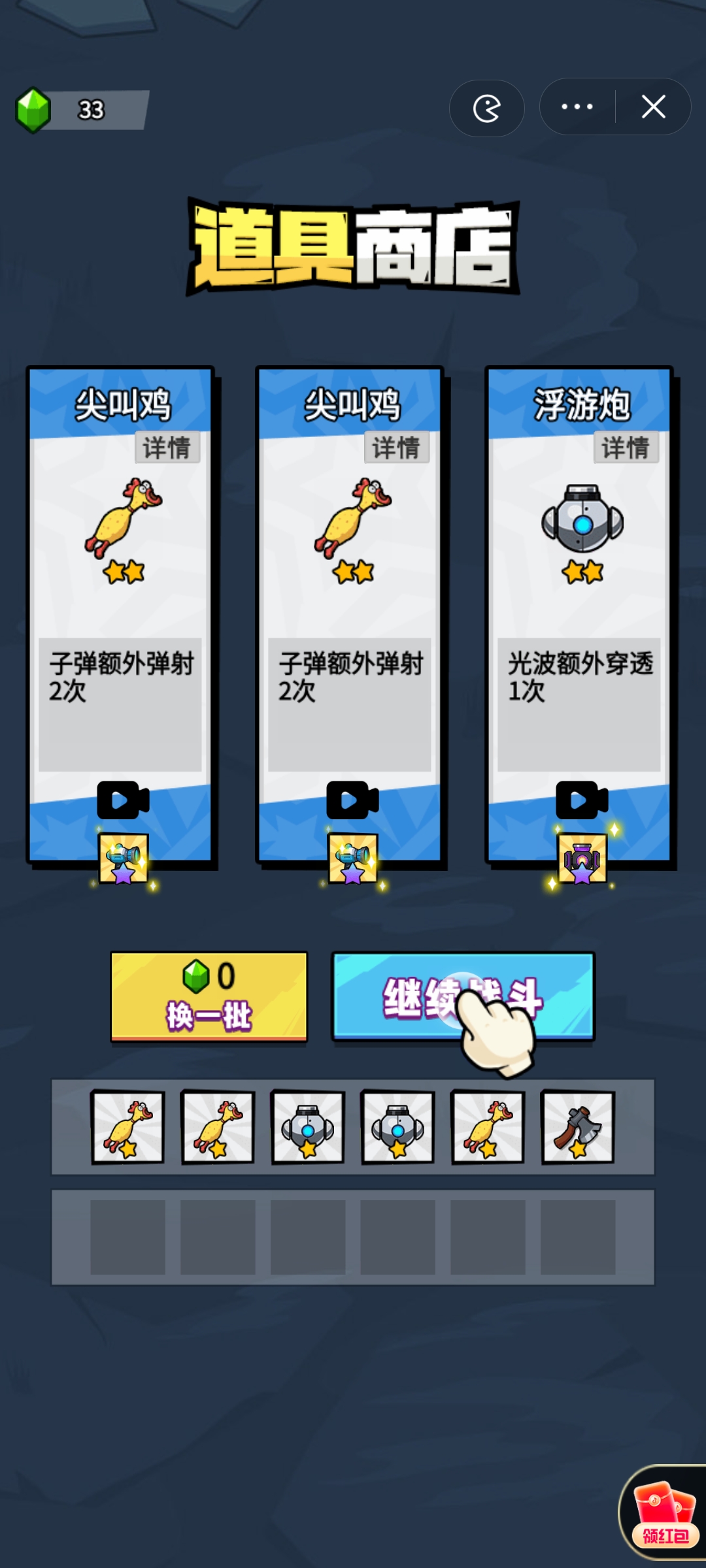This screenshot has width=706, height=1568.
Task: Select the axe item in inventory
Action: [578, 1128]
